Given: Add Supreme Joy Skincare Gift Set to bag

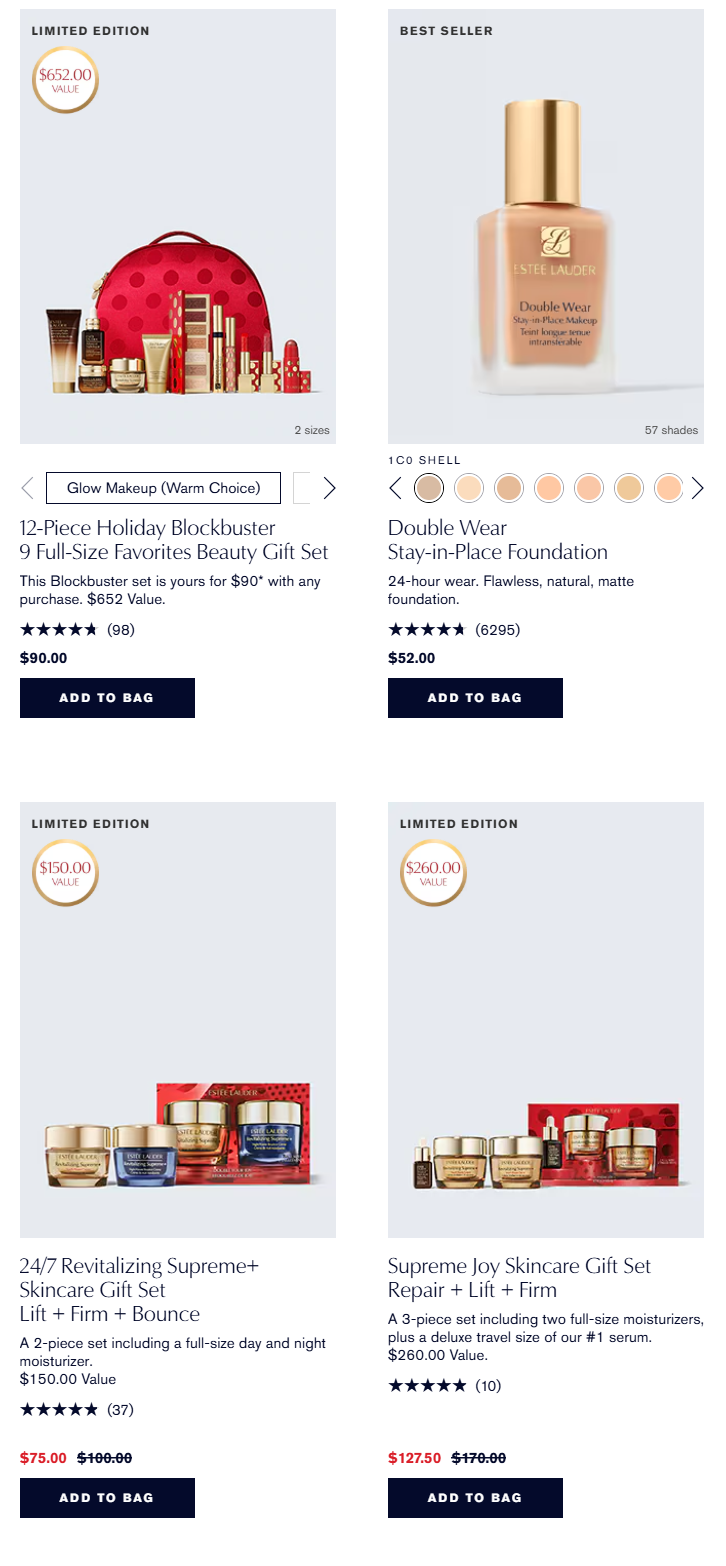Looking at the screenshot, I should [x=475, y=1498].
